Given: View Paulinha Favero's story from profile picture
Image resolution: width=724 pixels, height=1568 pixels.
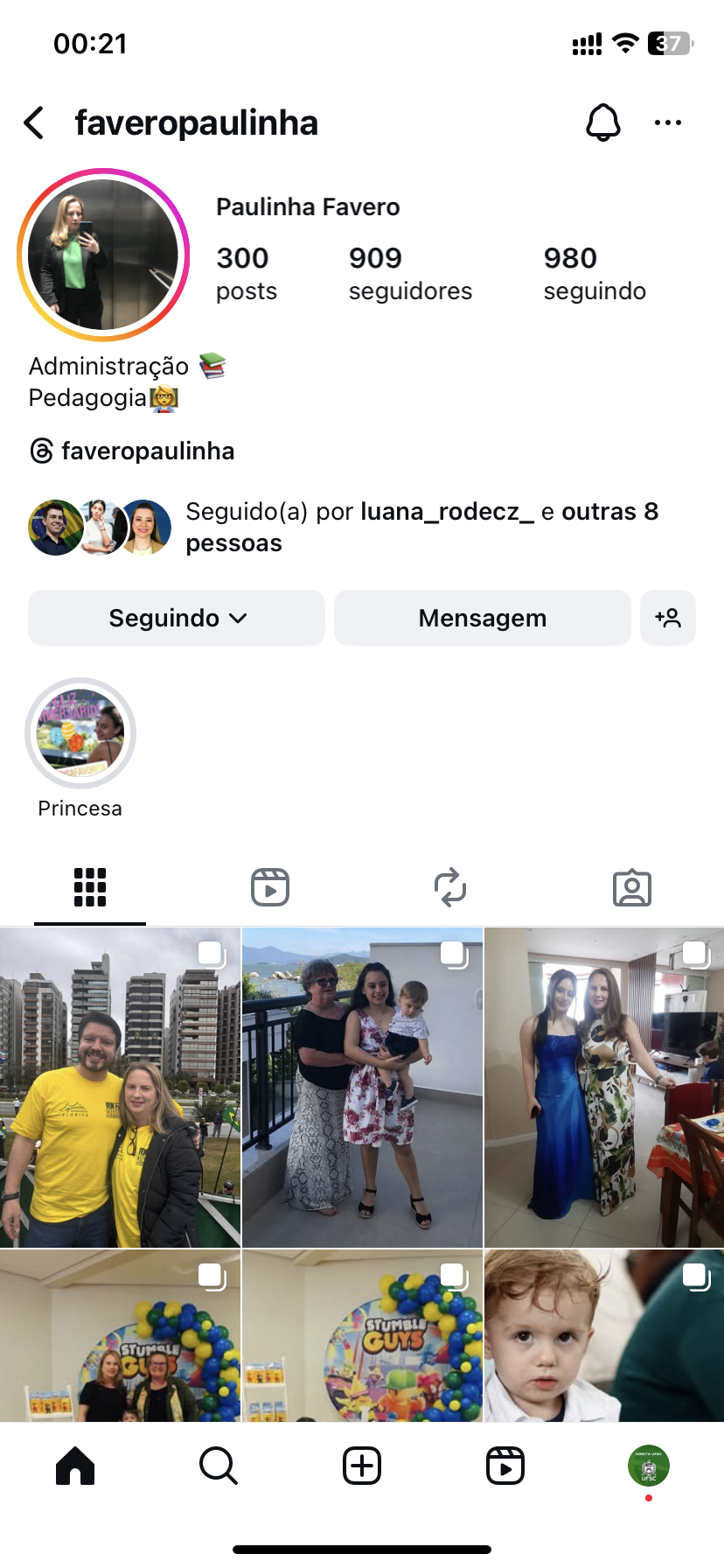Looking at the screenshot, I should (x=103, y=255).
